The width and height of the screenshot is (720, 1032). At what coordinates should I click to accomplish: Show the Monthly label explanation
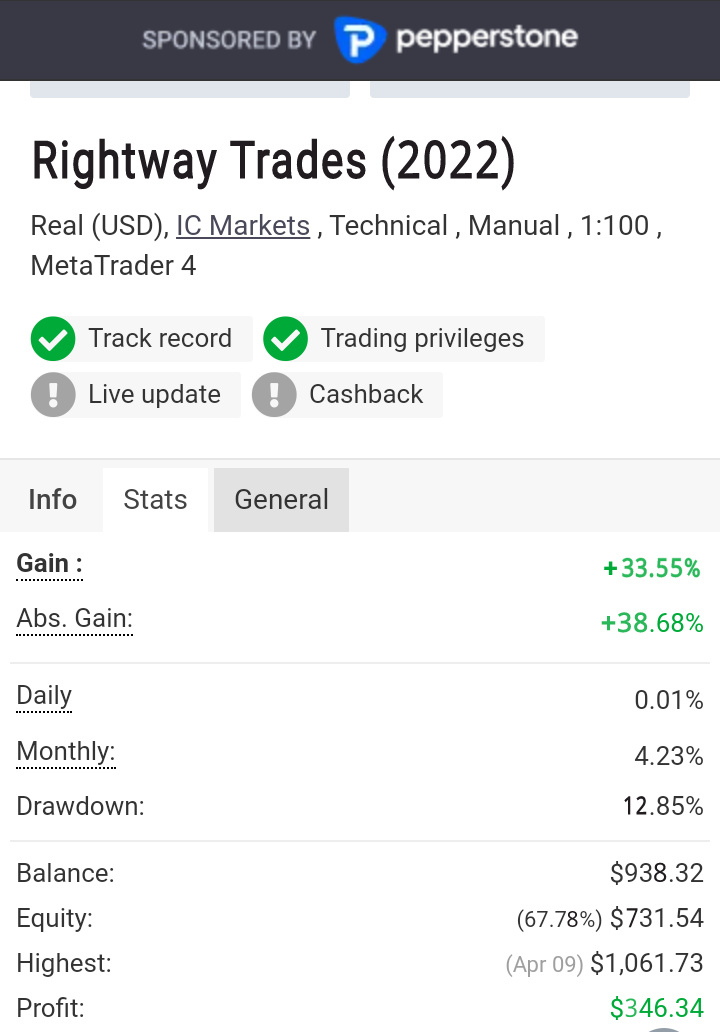66,752
